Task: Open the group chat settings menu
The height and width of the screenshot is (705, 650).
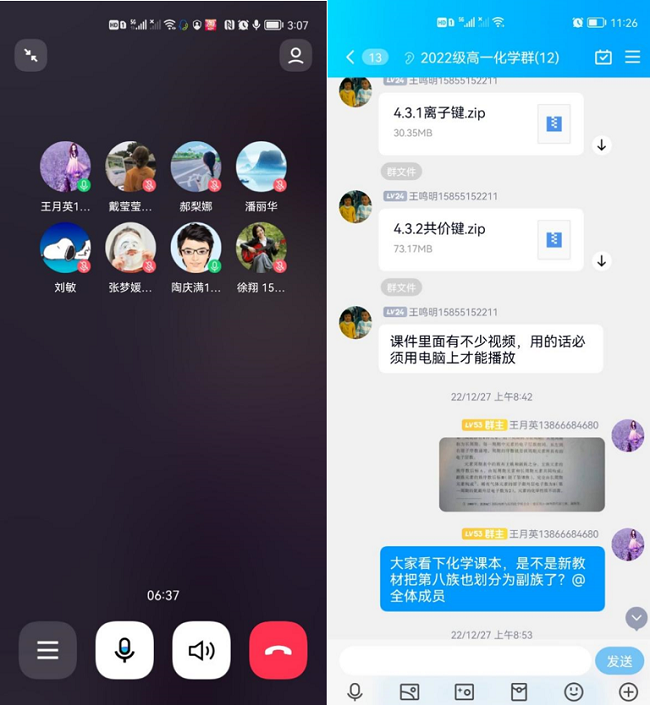Action: (632, 57)
